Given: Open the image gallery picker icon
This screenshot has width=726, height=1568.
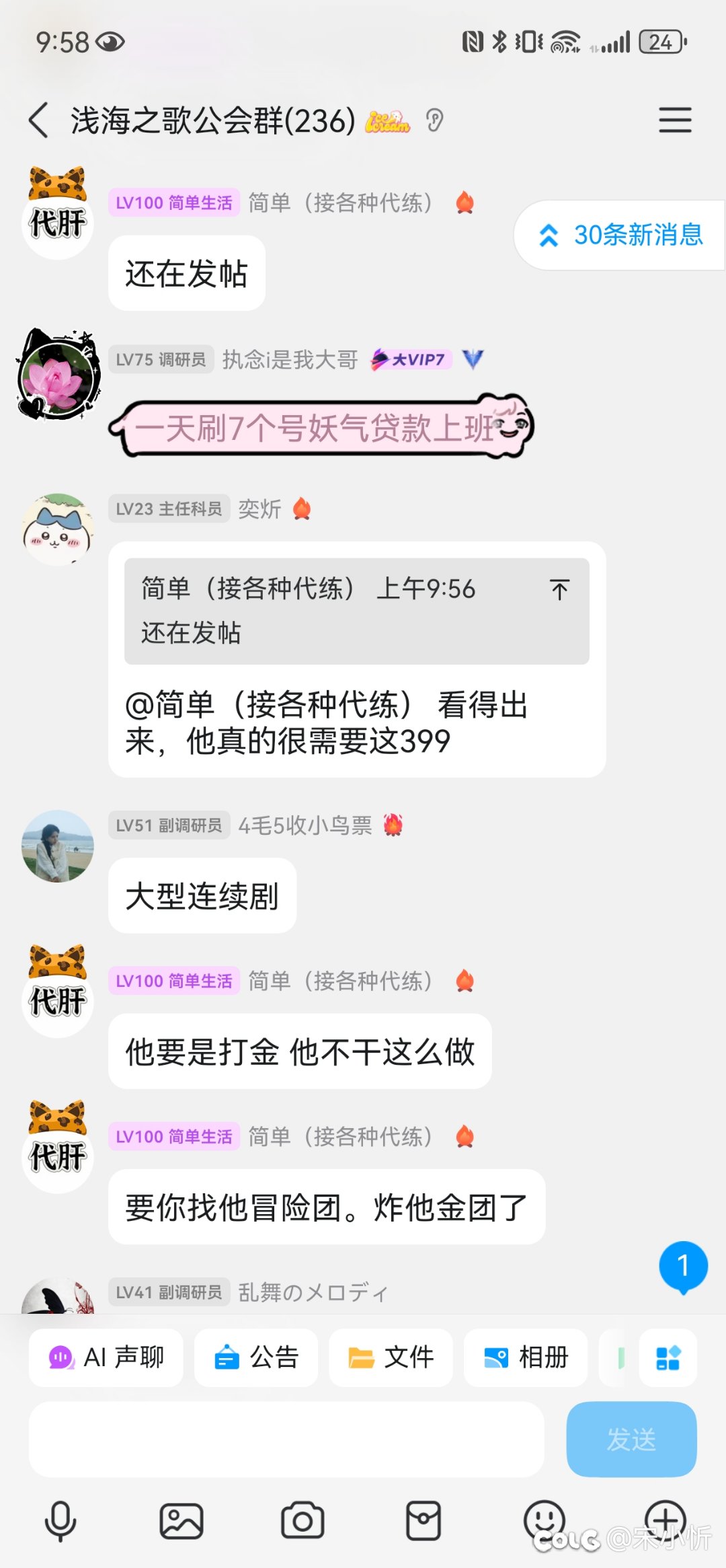Looking at the screenshot, I should [x=182, y=1521].
